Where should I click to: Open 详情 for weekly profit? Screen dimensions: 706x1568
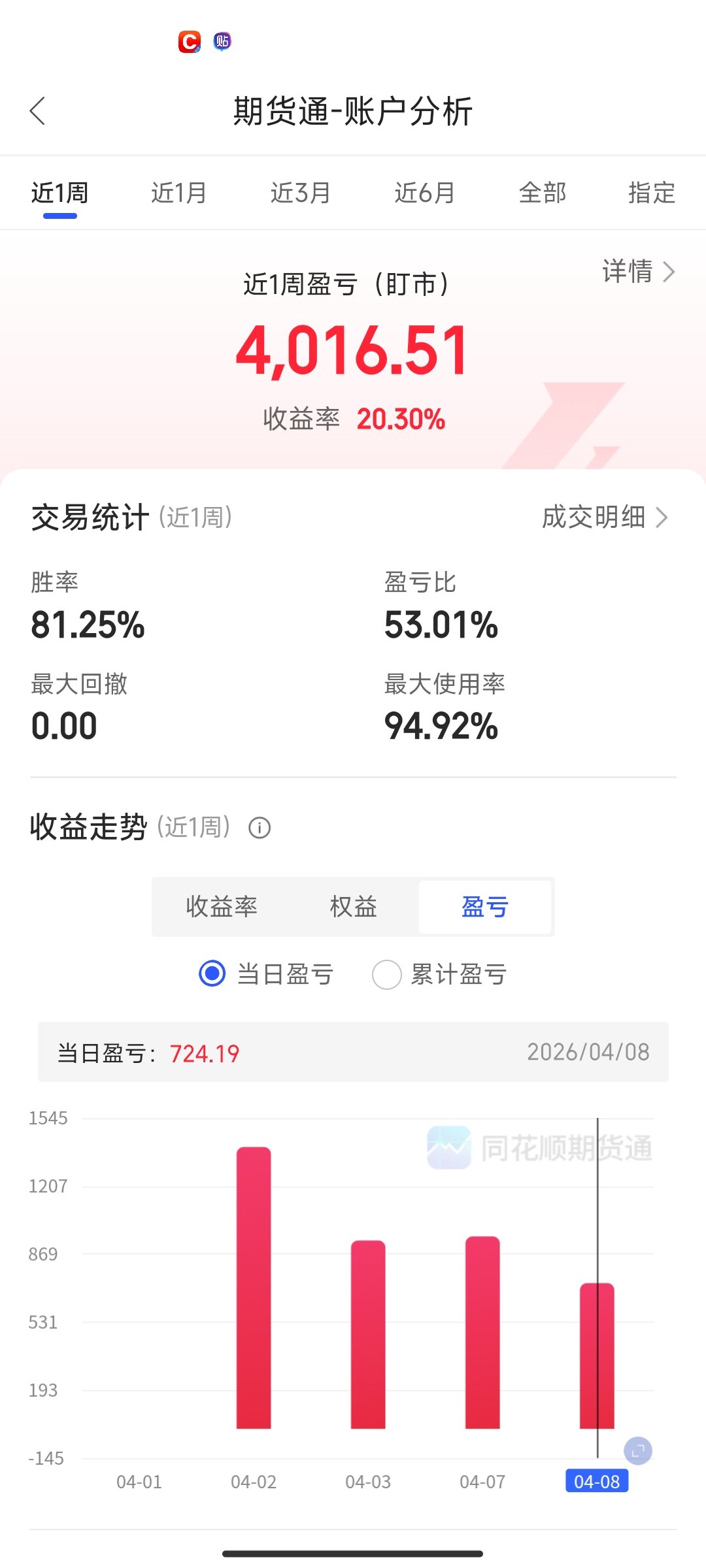638,271
